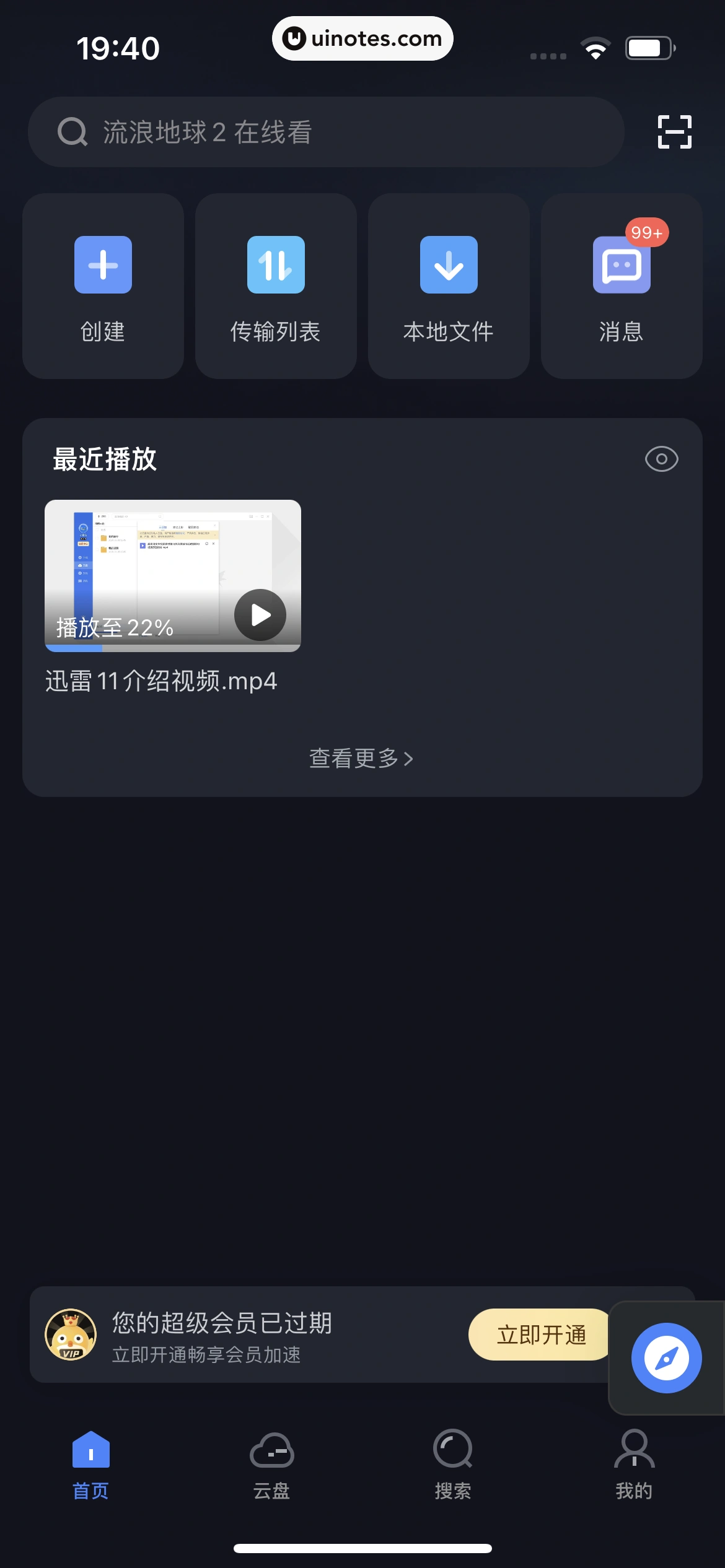Tap the 创建 create tile
The height and width of the screenshot is (1568, 725).
(103, 286)
